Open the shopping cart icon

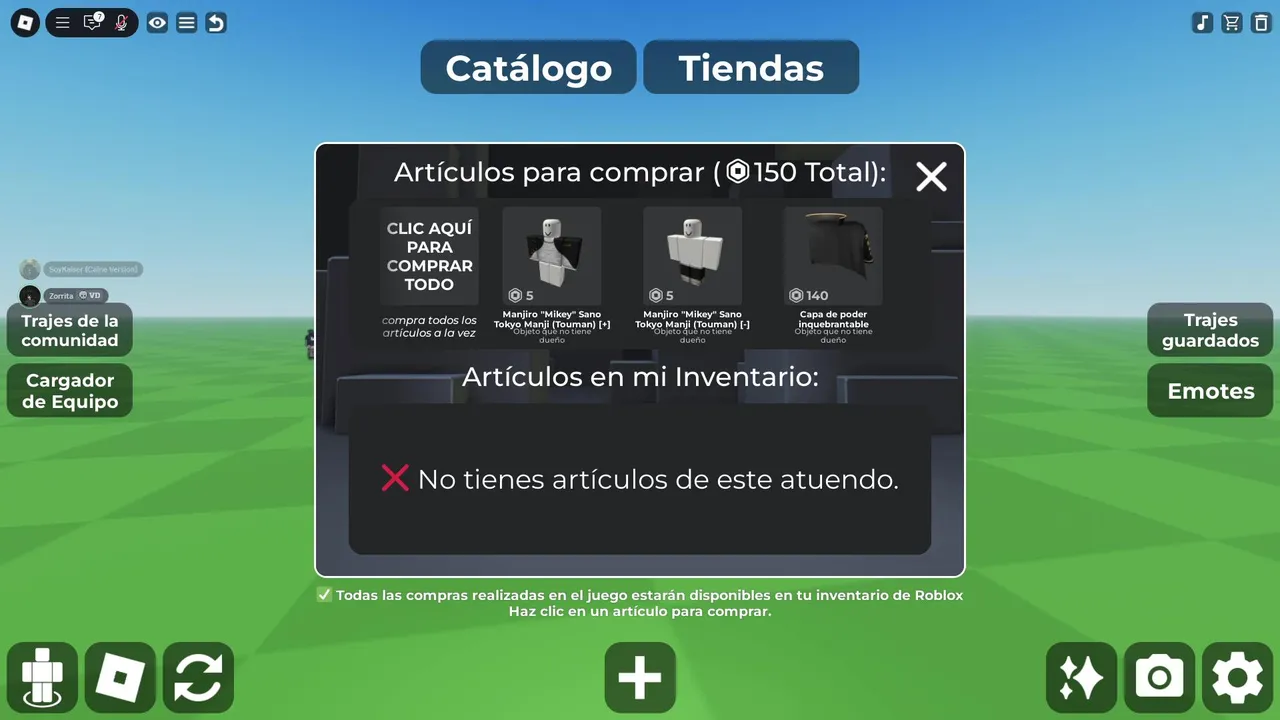pyautogui.click(x=1232, y=22)
